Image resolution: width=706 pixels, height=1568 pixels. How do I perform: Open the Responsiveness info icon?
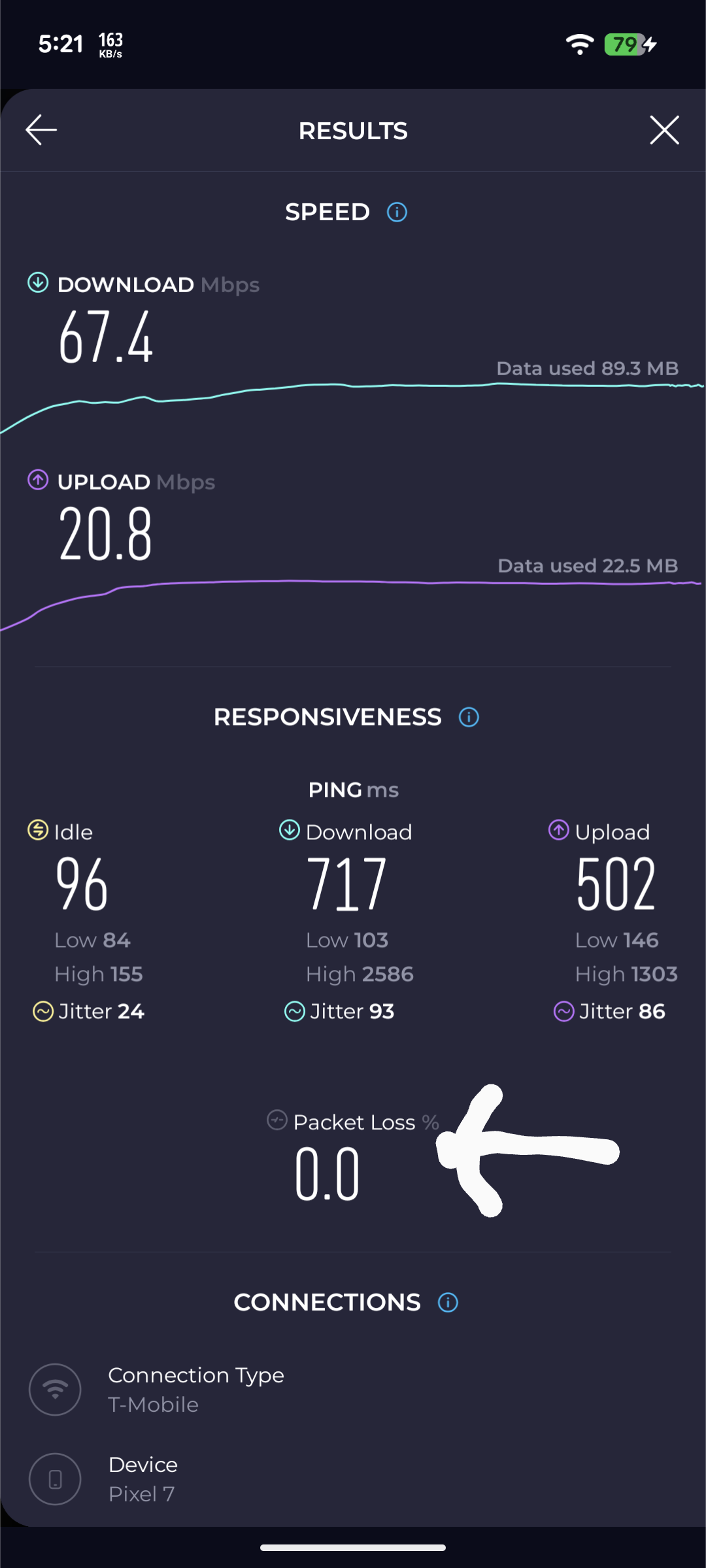[469, 717]
